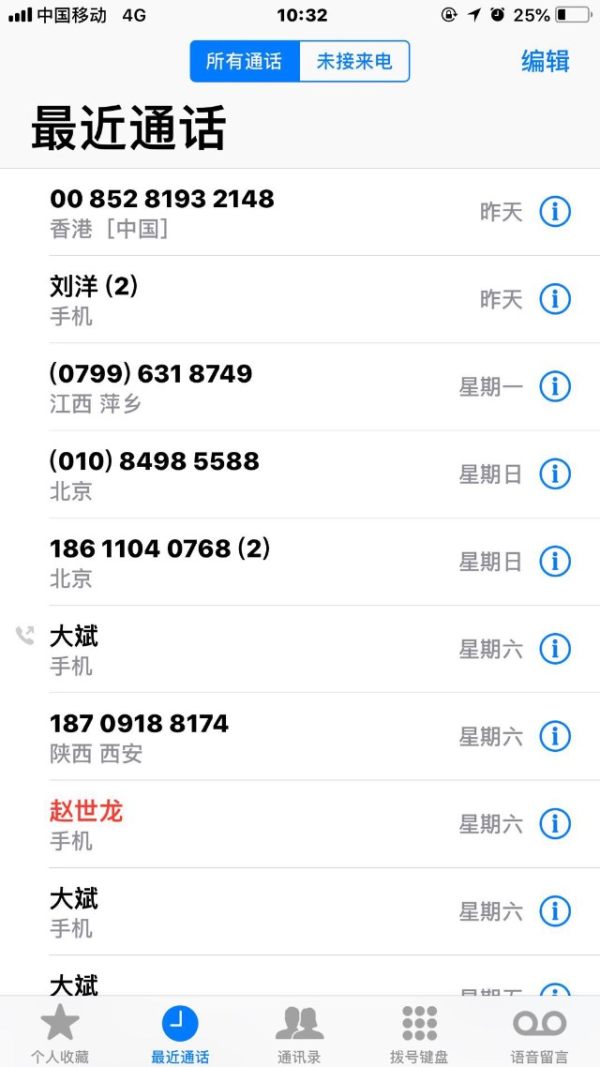Tap 编辑 to edit recent calls
Viewport: 600px width, 1067px height.
click(x=545, y=61)
